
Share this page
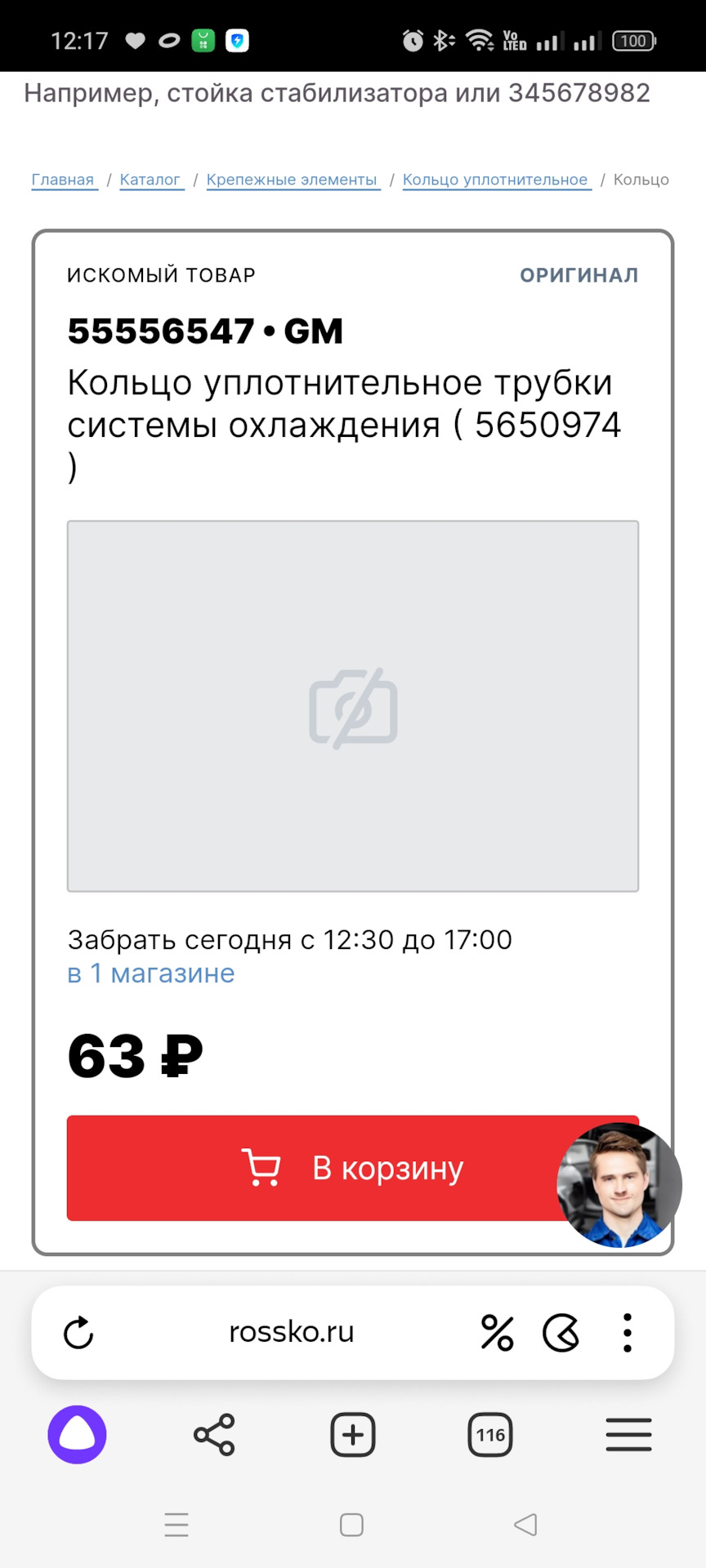pyautogui.click(x=214, y=1435)
